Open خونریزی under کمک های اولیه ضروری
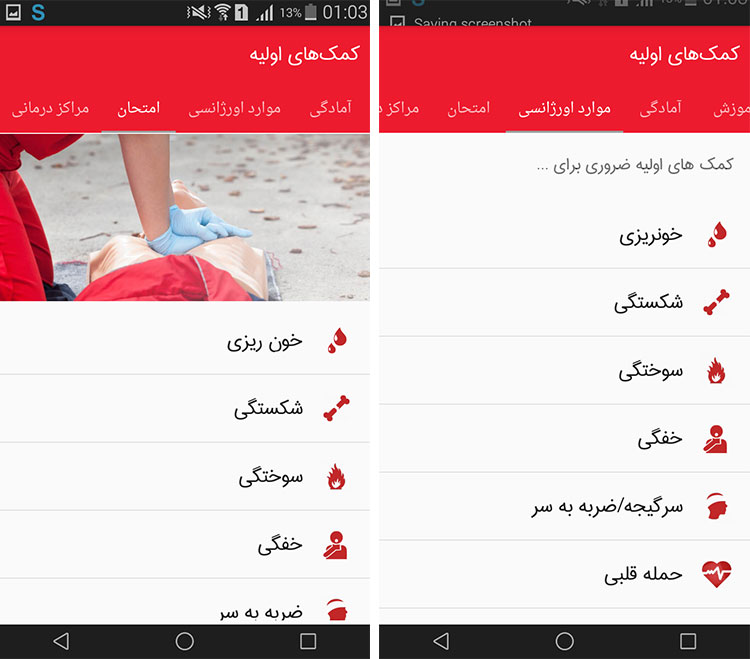750x659 pixels. point(650,236)
